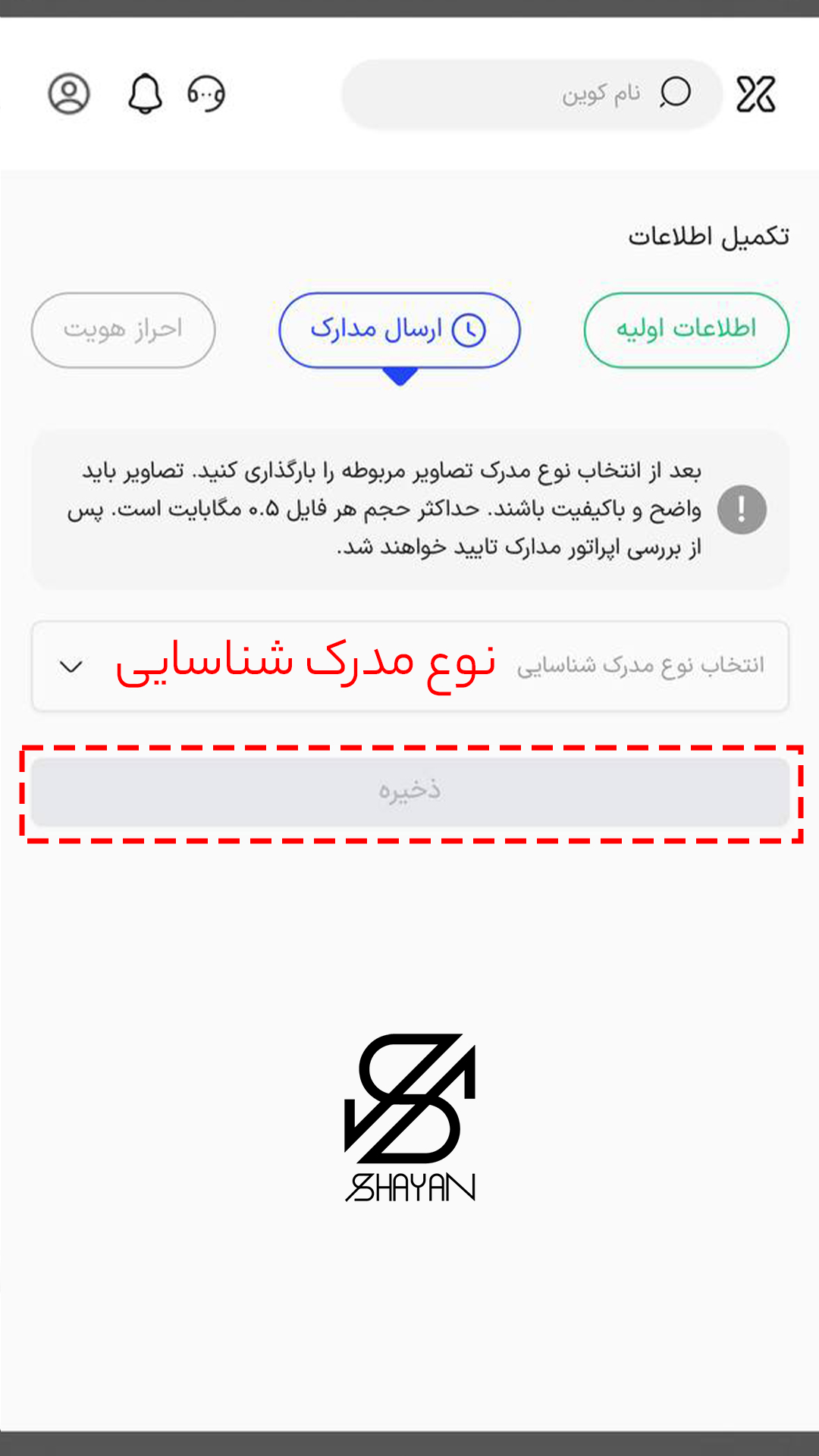Screen dimensions: 819x1456
Task: Expand the انتخاب نوع مدرک شناسایی dropdown
Action: click(x=409, y=666)
